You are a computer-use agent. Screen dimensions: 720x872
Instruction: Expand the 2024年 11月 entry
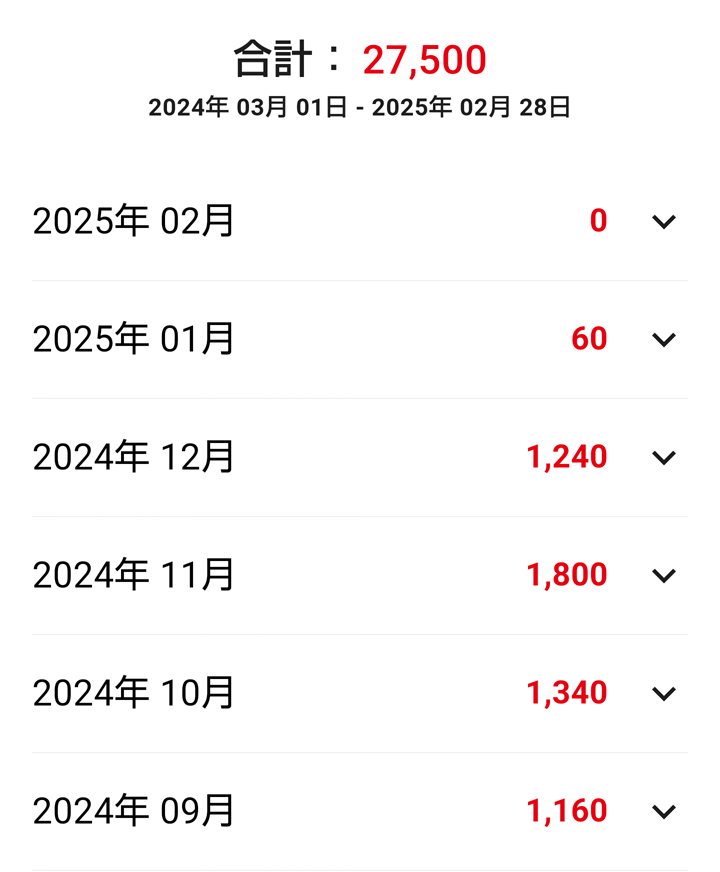(664, 576)
